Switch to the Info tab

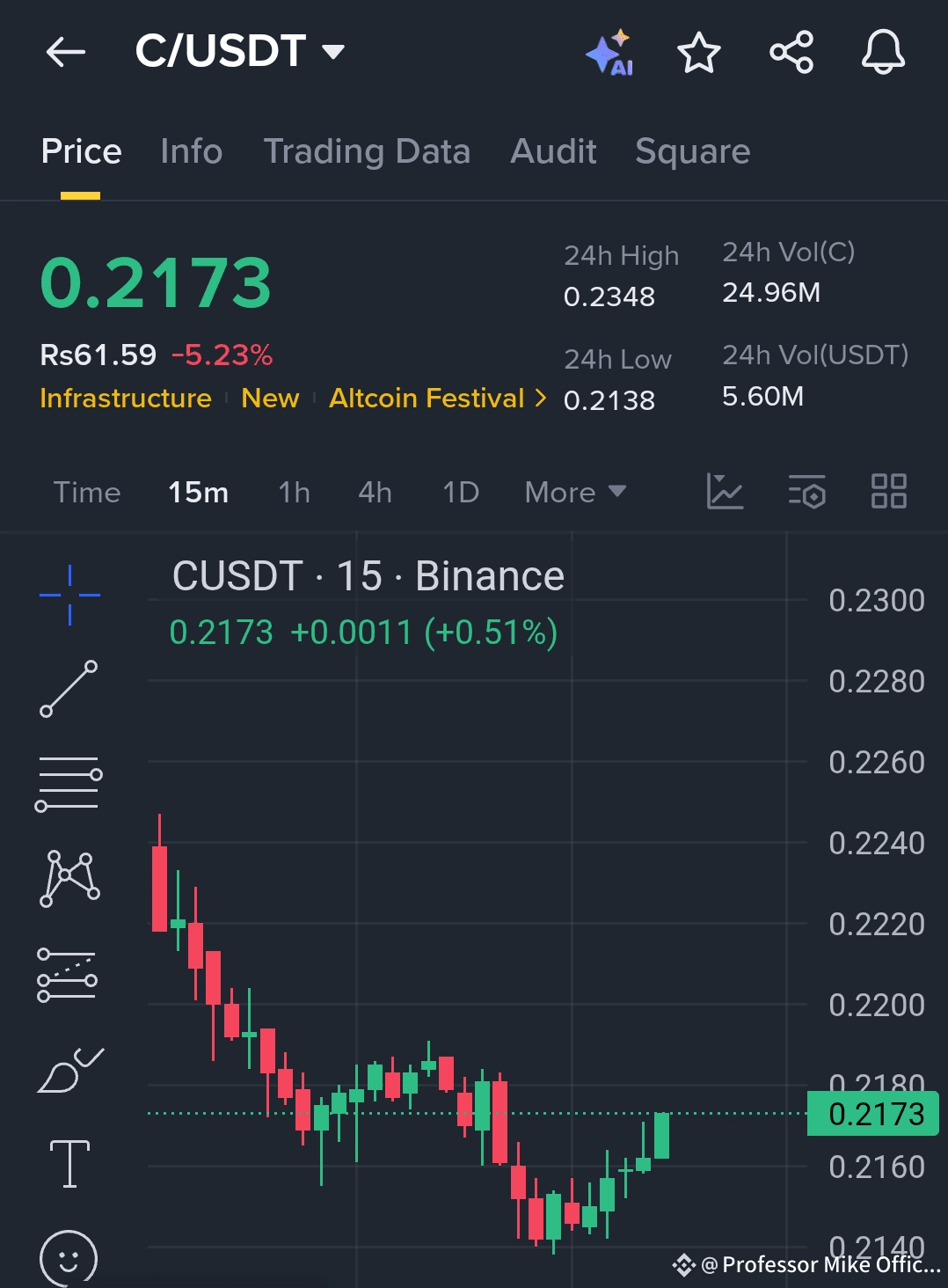[x=191, y=151]
